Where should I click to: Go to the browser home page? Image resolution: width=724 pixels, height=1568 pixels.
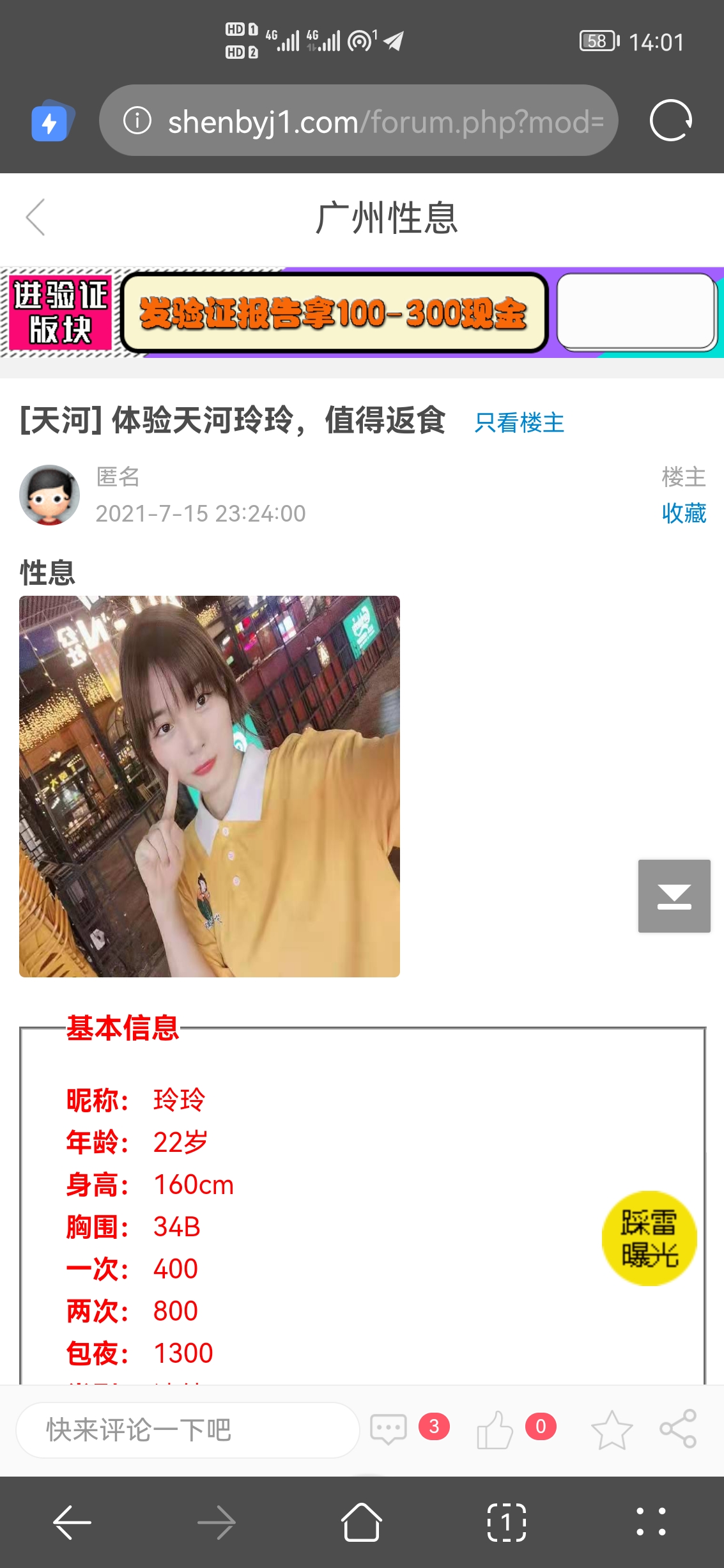point(362,1522)
